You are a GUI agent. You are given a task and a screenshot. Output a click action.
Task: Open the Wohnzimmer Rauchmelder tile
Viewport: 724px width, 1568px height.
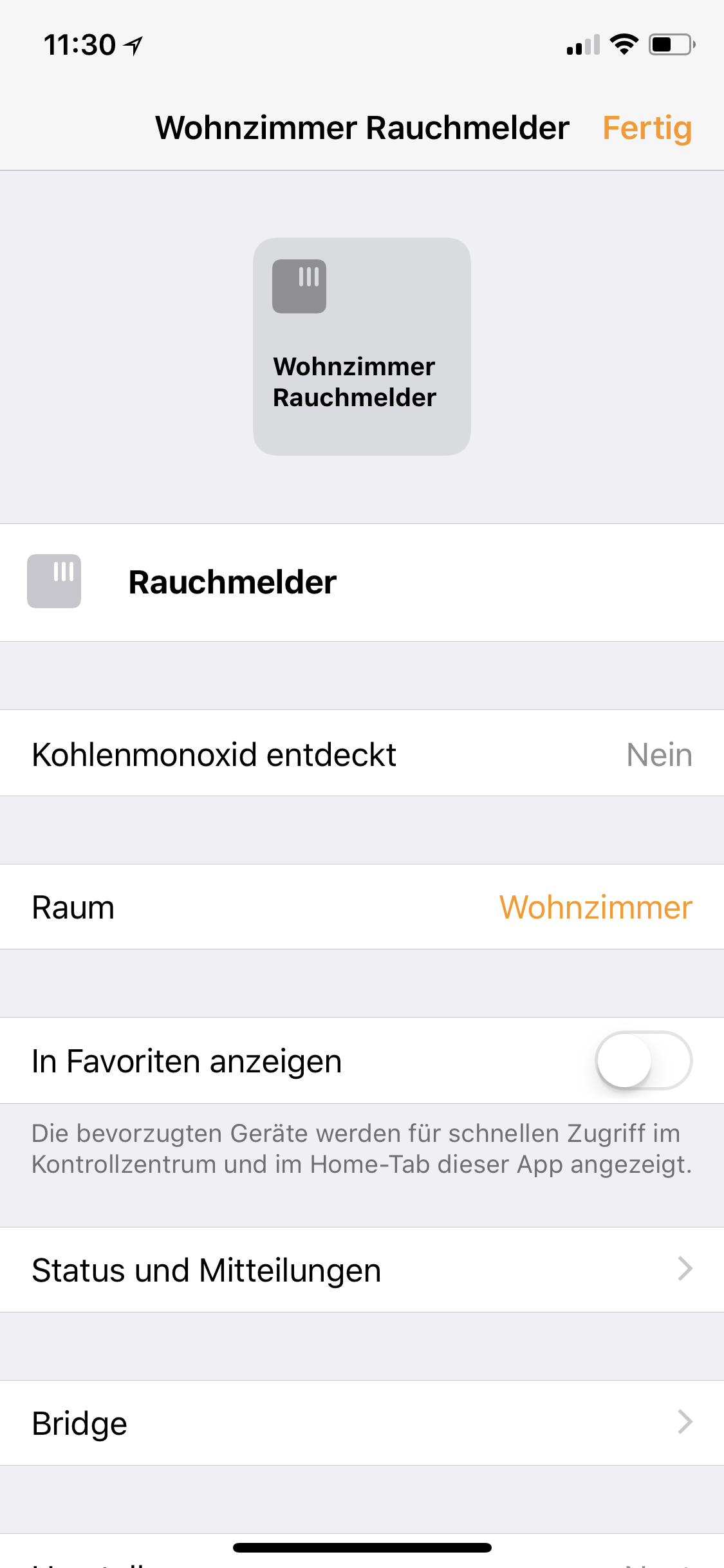pos(362,347)
